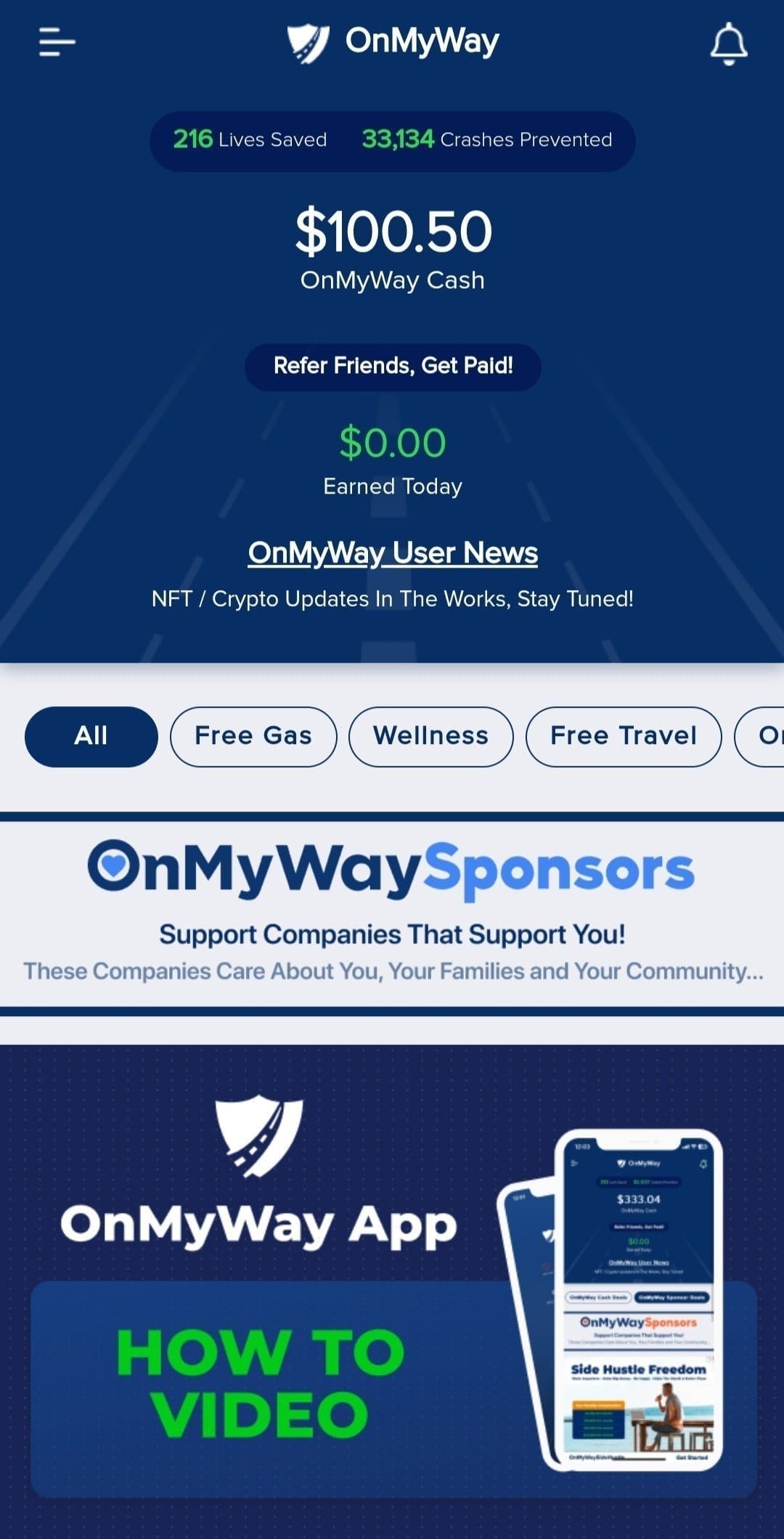Select the All filter chip

91,736
